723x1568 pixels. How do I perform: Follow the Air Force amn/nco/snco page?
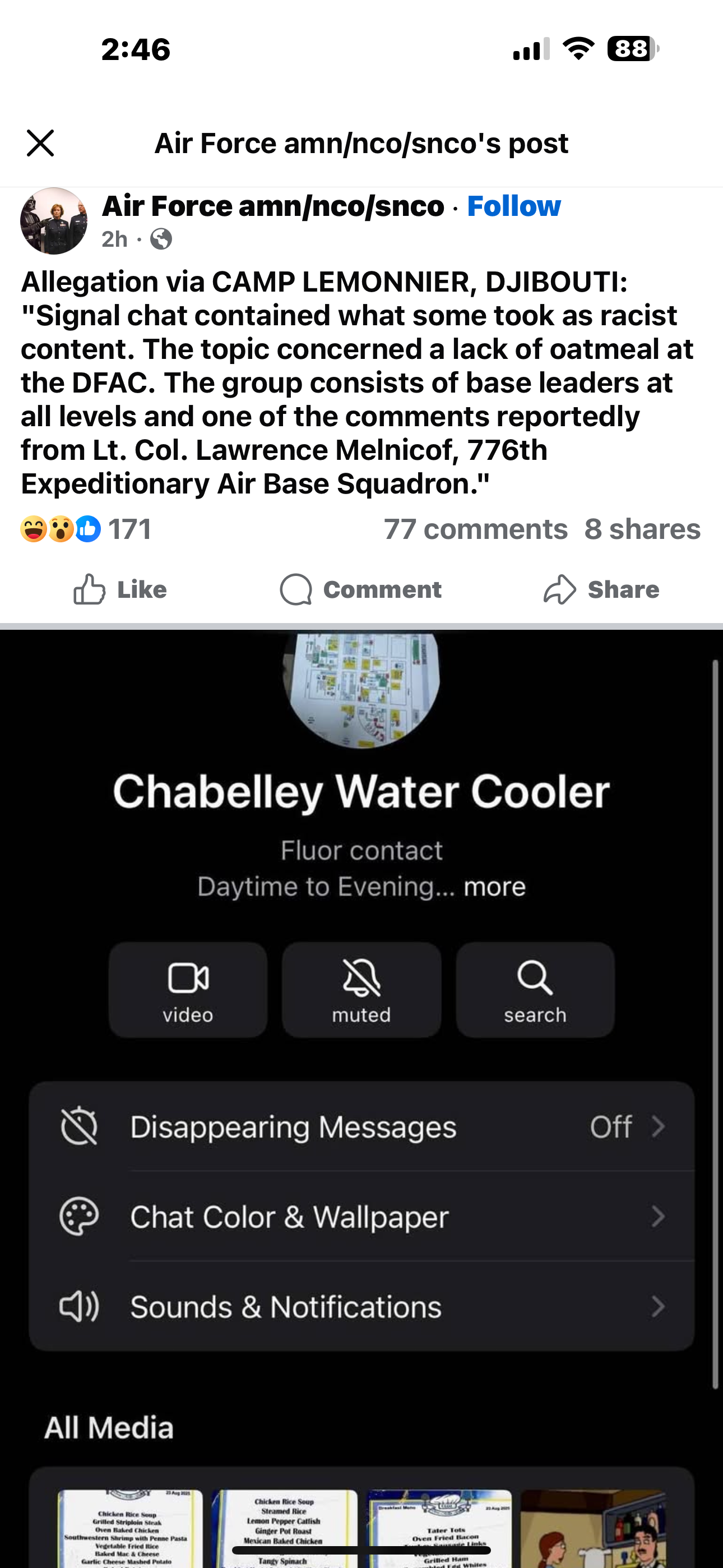point(513,206)
